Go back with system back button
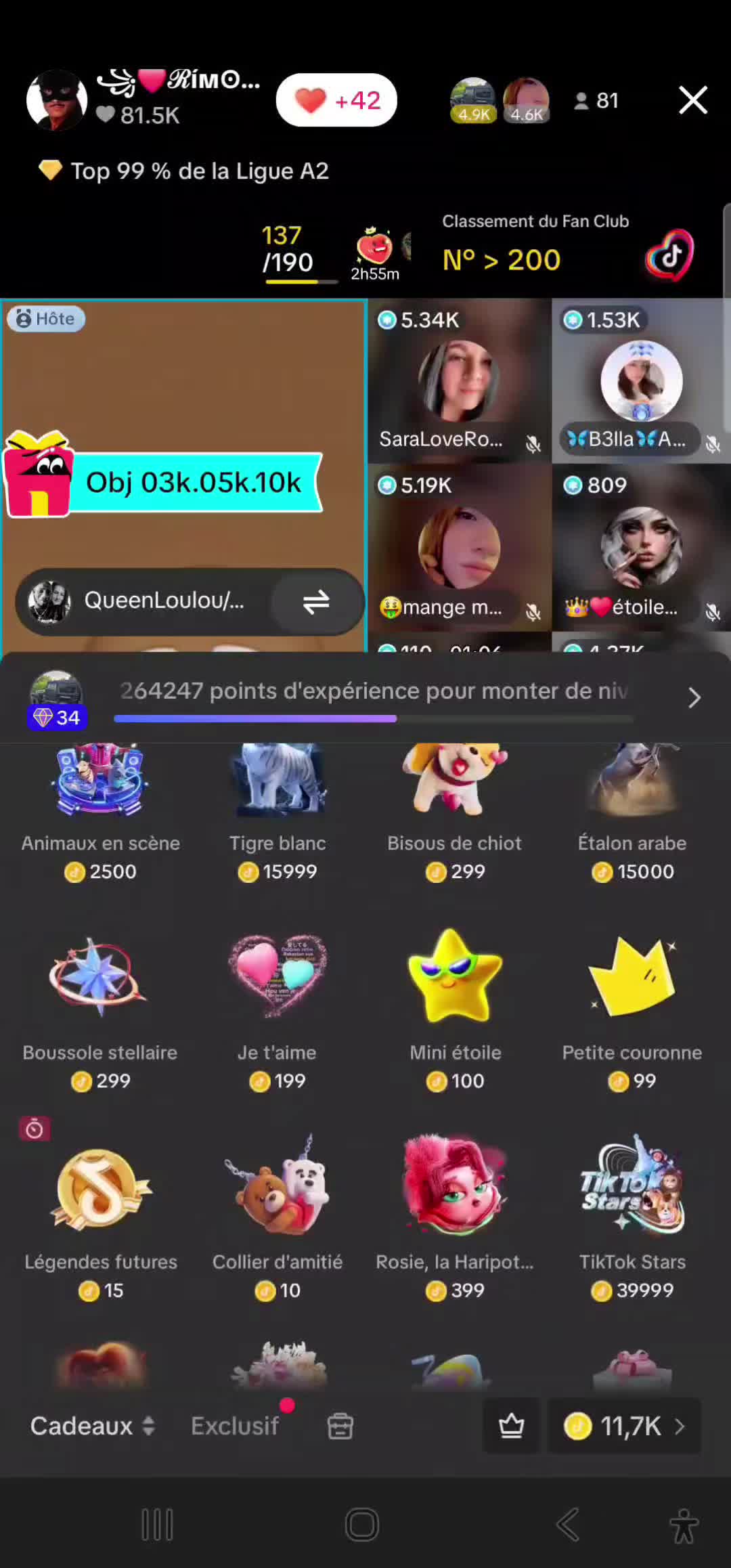The image size is (731, 1568). pos(567,1525)
